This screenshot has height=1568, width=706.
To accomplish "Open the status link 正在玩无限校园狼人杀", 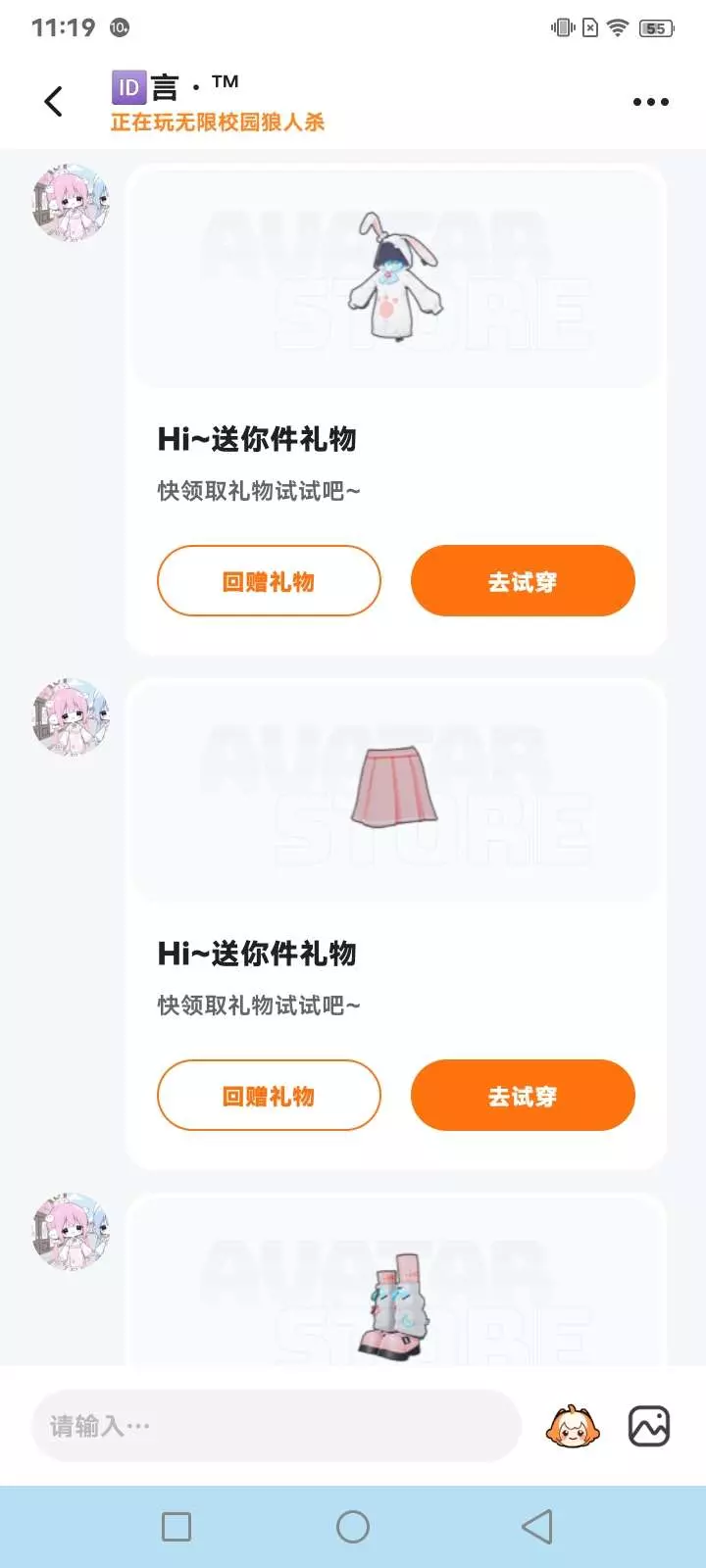I will (x=218, y=122).
